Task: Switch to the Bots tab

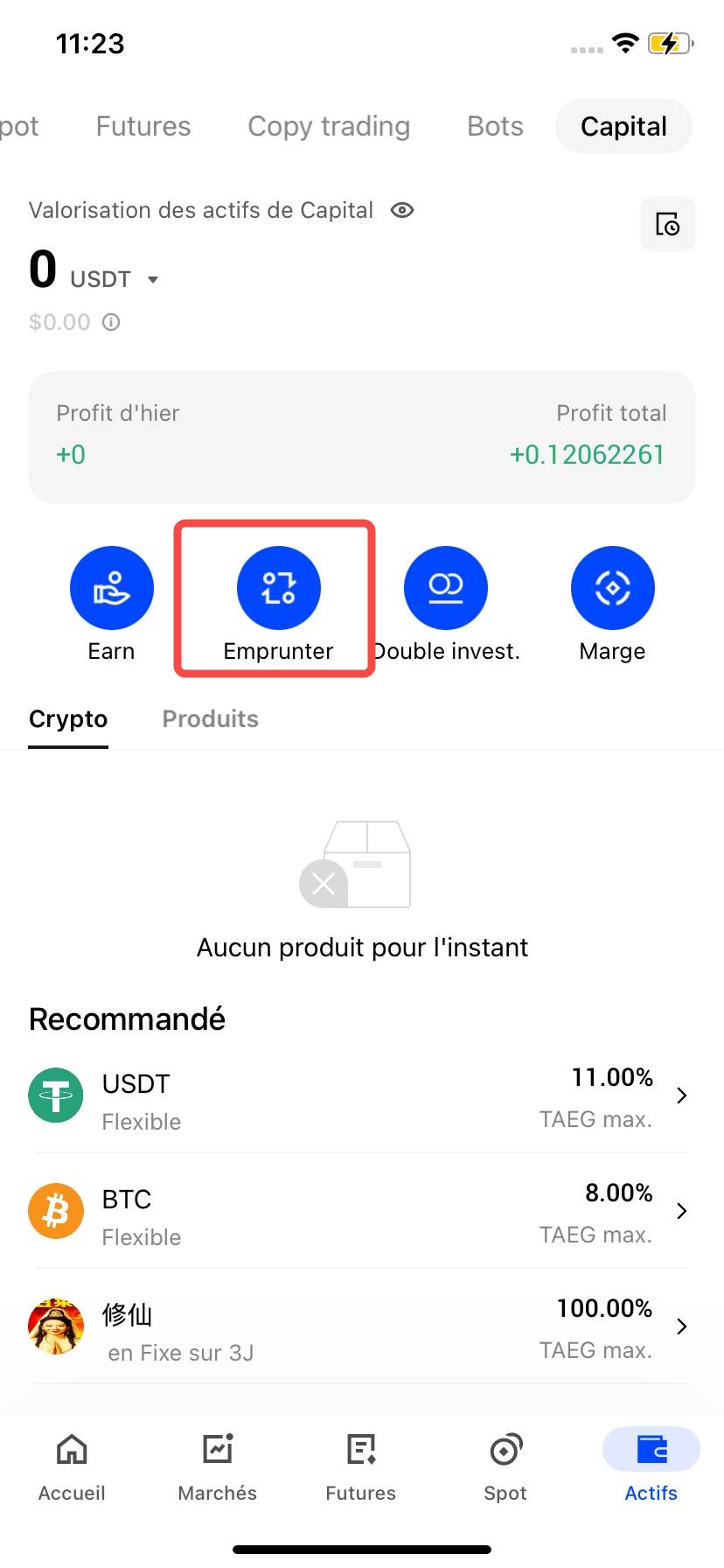Action: tap(495, 126)
